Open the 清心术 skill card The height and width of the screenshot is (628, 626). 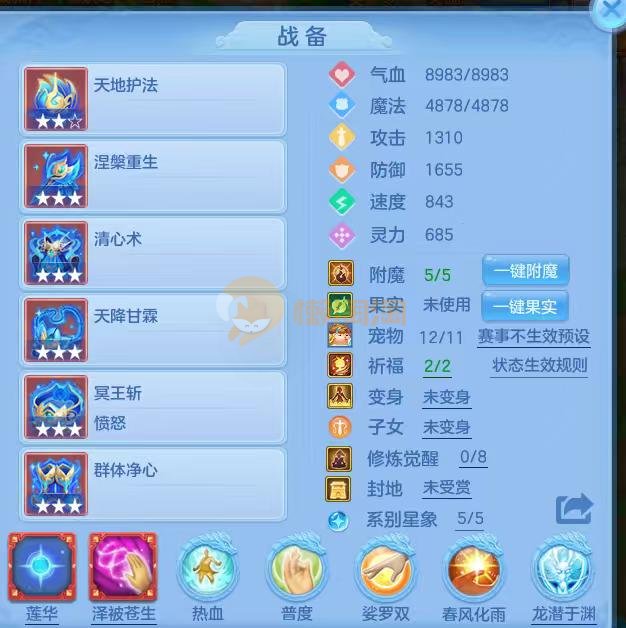[x=154, y=252]
